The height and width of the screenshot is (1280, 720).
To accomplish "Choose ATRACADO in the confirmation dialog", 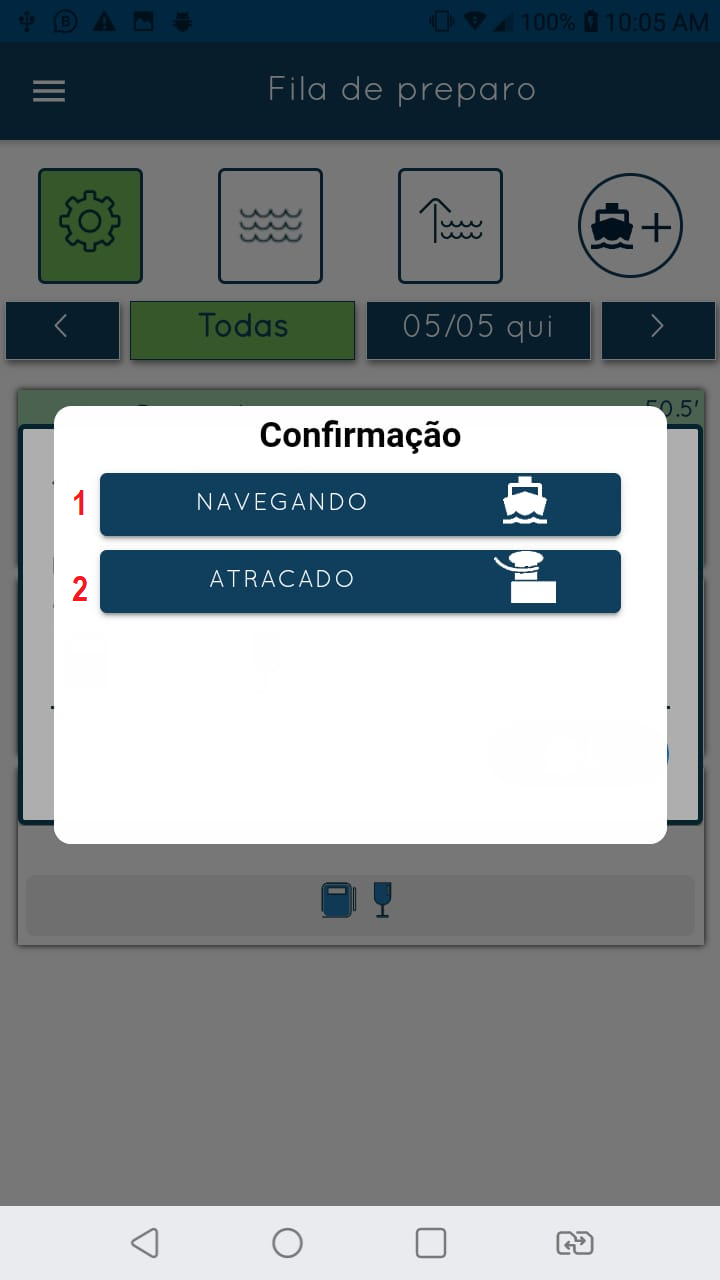I will click(x=360, y=580).
